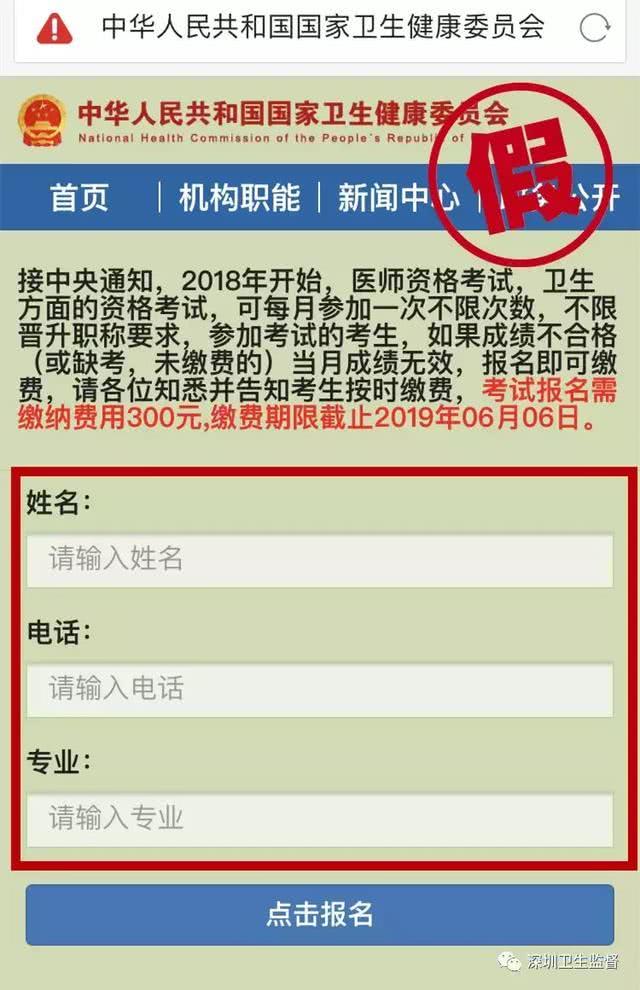
Task: Go to the 首页 nav item
Action: coord(80,198)
